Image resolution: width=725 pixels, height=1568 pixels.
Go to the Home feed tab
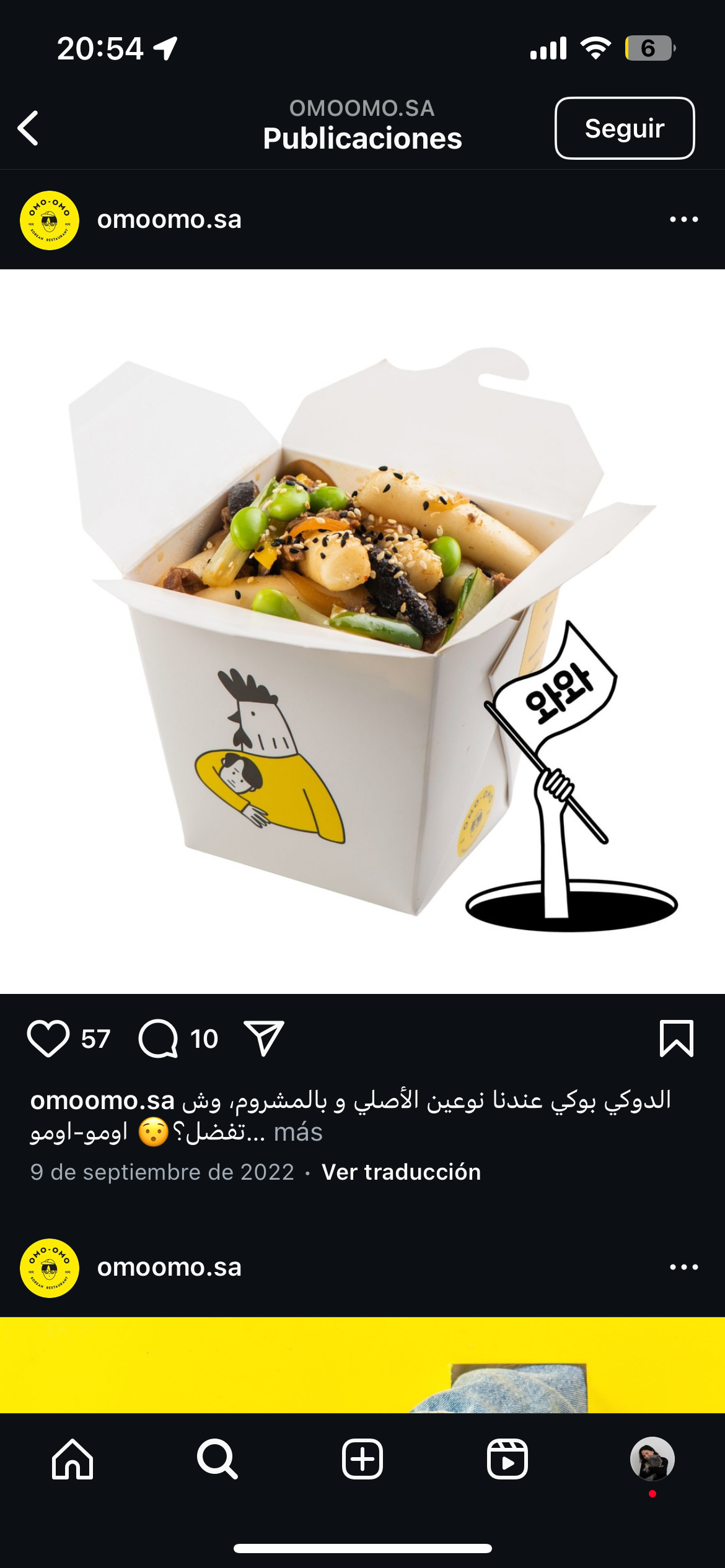pyautogui.click(x=72, y=1459)
